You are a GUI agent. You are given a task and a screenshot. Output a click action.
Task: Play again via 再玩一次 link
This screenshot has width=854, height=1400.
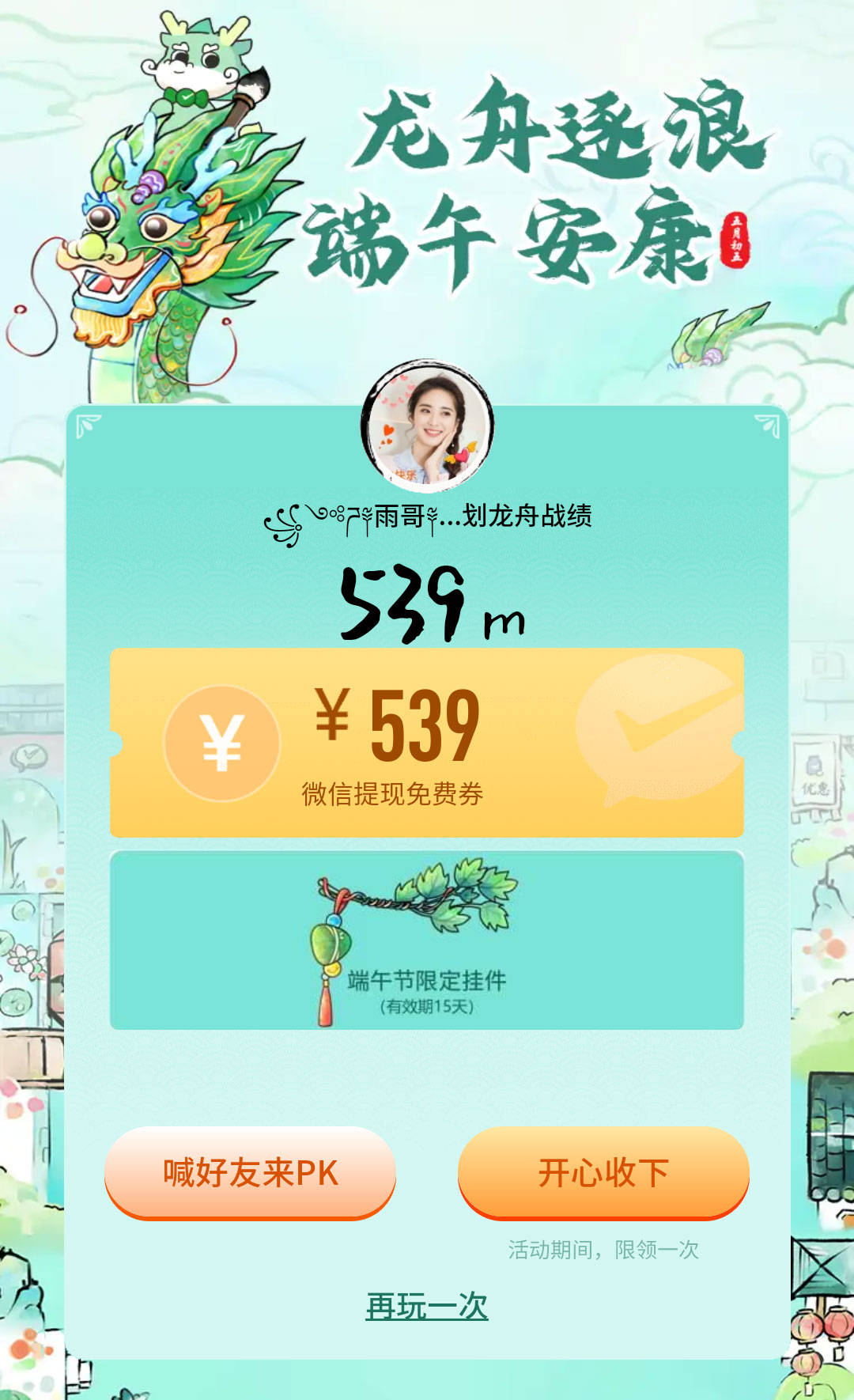pyautogui.click(x=426, y=1307)
